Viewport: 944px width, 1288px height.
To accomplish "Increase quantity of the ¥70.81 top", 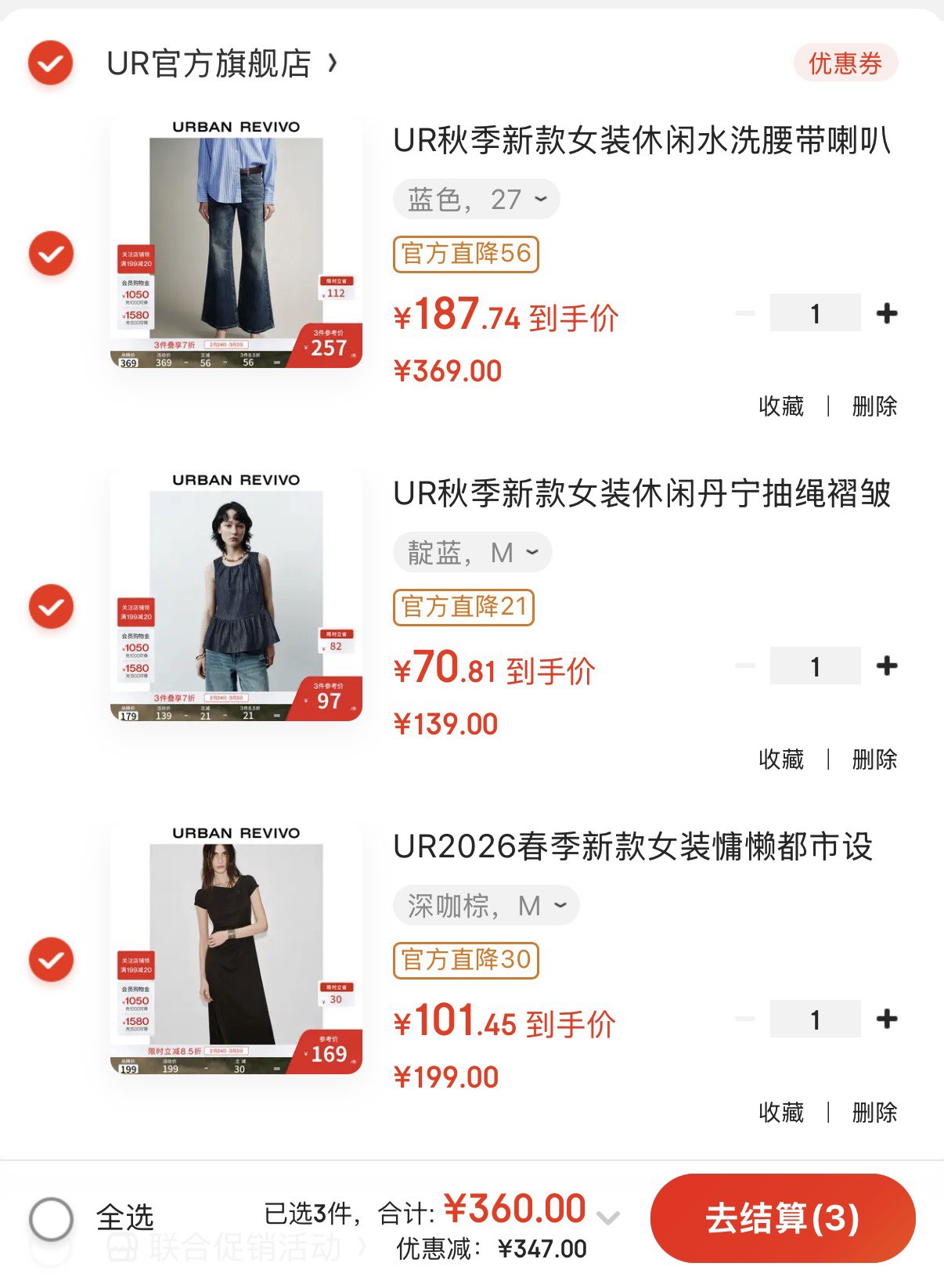I will pos(886,666).
